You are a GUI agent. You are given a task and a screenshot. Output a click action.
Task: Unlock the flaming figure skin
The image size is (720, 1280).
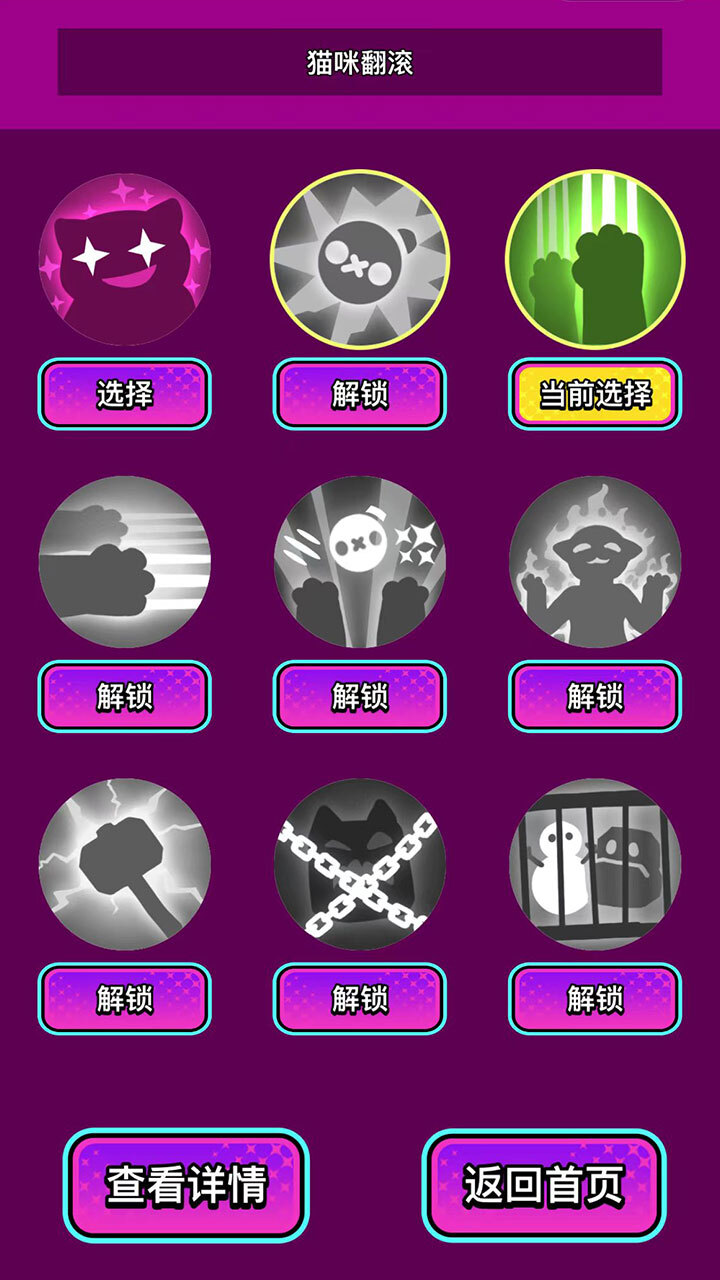pyautogui.click(x=595, y=697)
